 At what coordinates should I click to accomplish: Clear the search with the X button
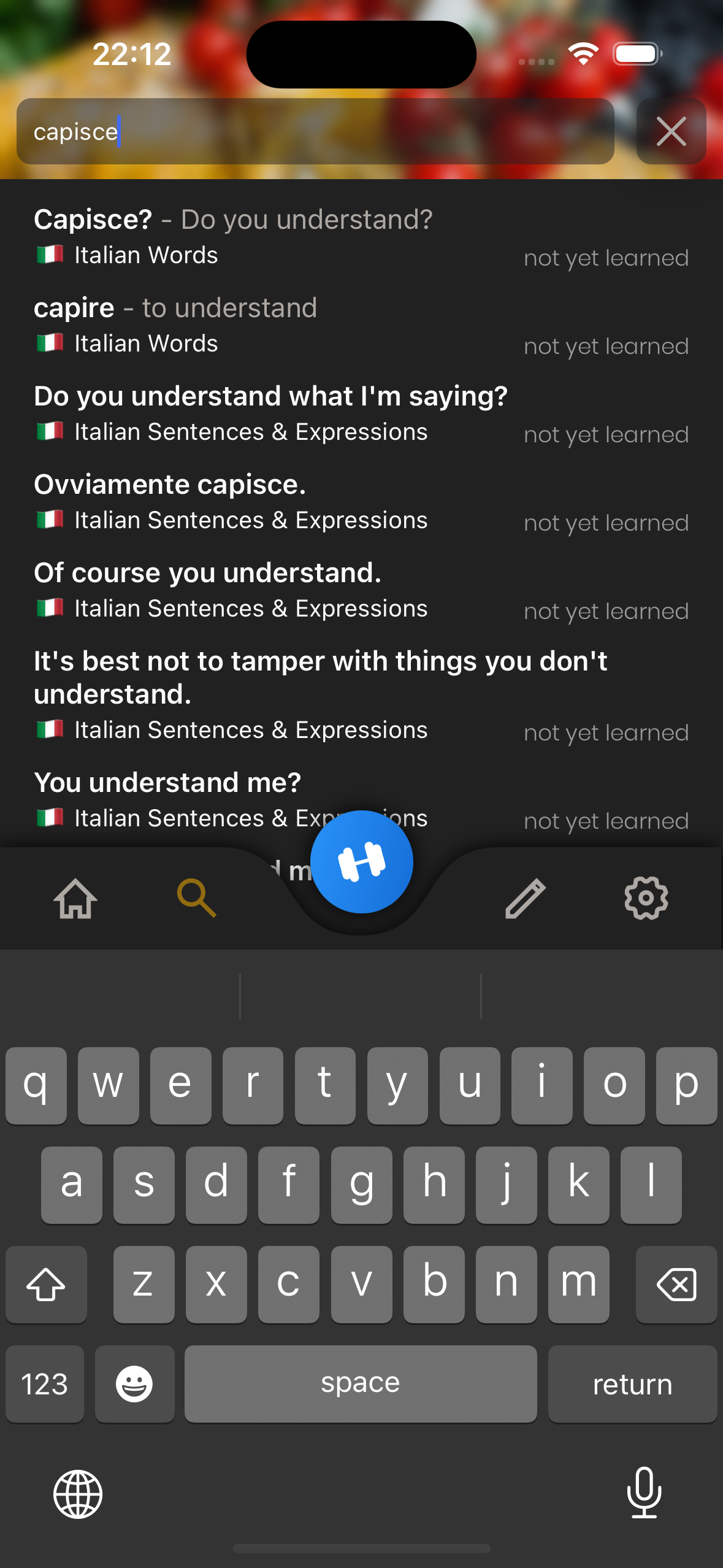tap(671, 131)
